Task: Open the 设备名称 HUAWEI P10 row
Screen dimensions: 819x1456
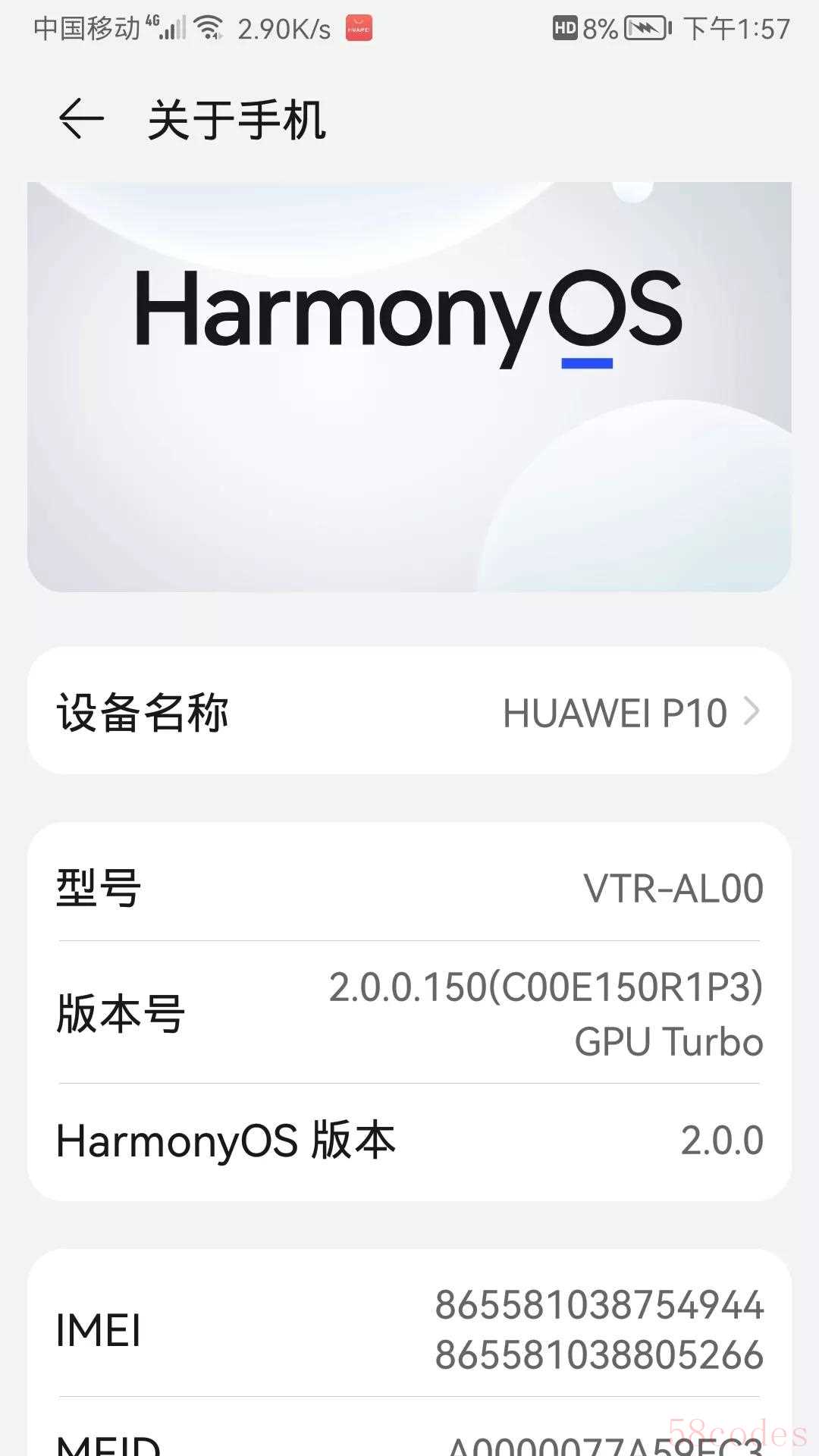Action: [x=409, y=711]
